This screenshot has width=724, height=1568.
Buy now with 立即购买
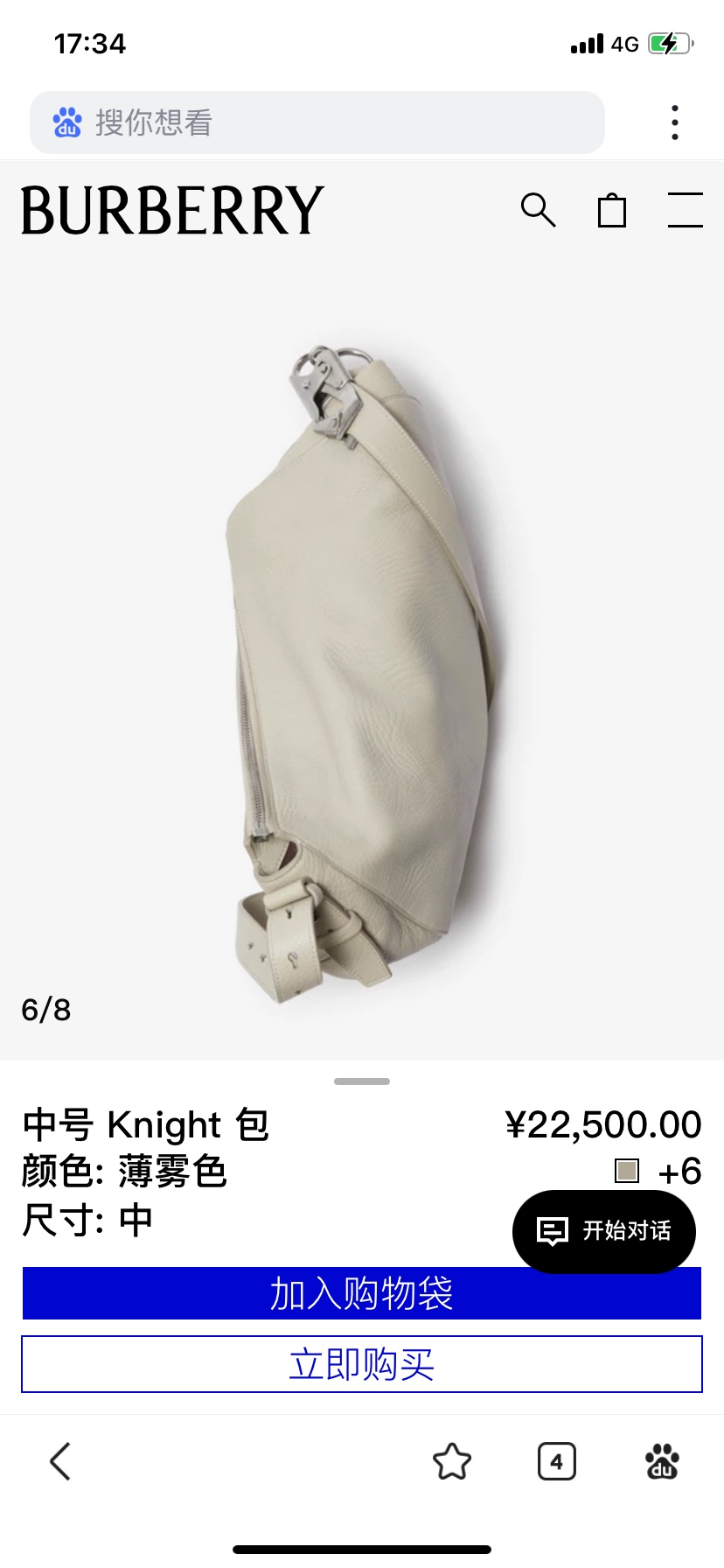362,1364
